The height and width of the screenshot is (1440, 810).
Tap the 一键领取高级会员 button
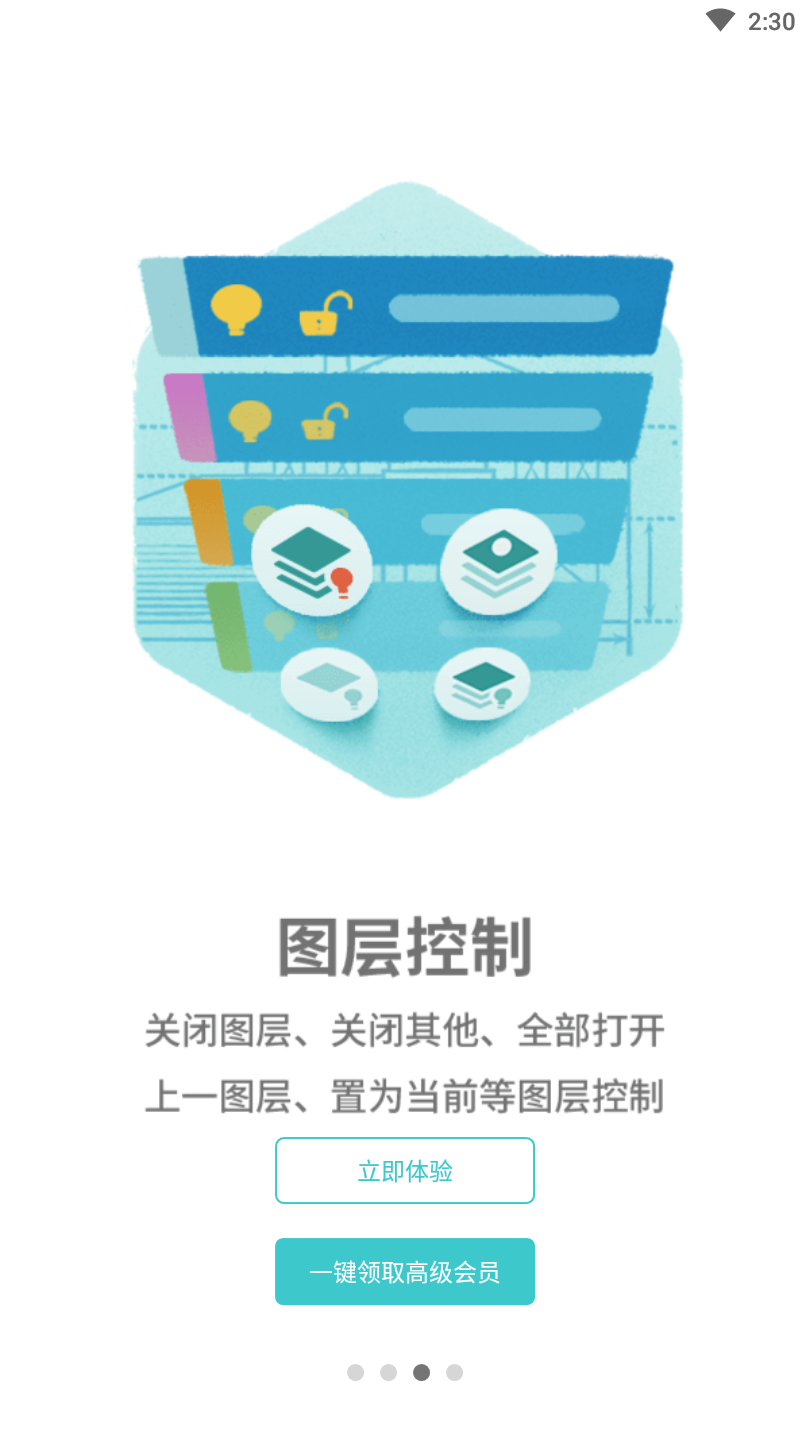(405, 1271)
